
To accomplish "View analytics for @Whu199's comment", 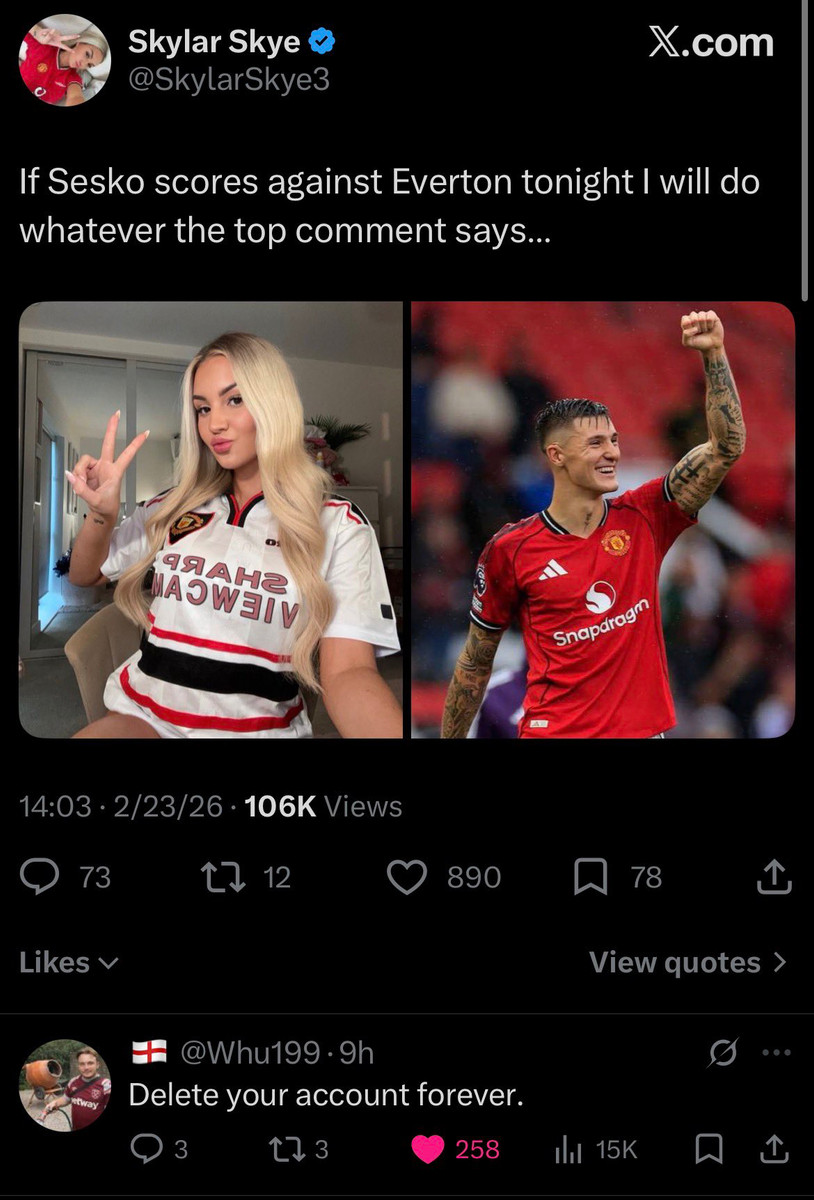I will pyautogui.click(x=567, y=1150).
